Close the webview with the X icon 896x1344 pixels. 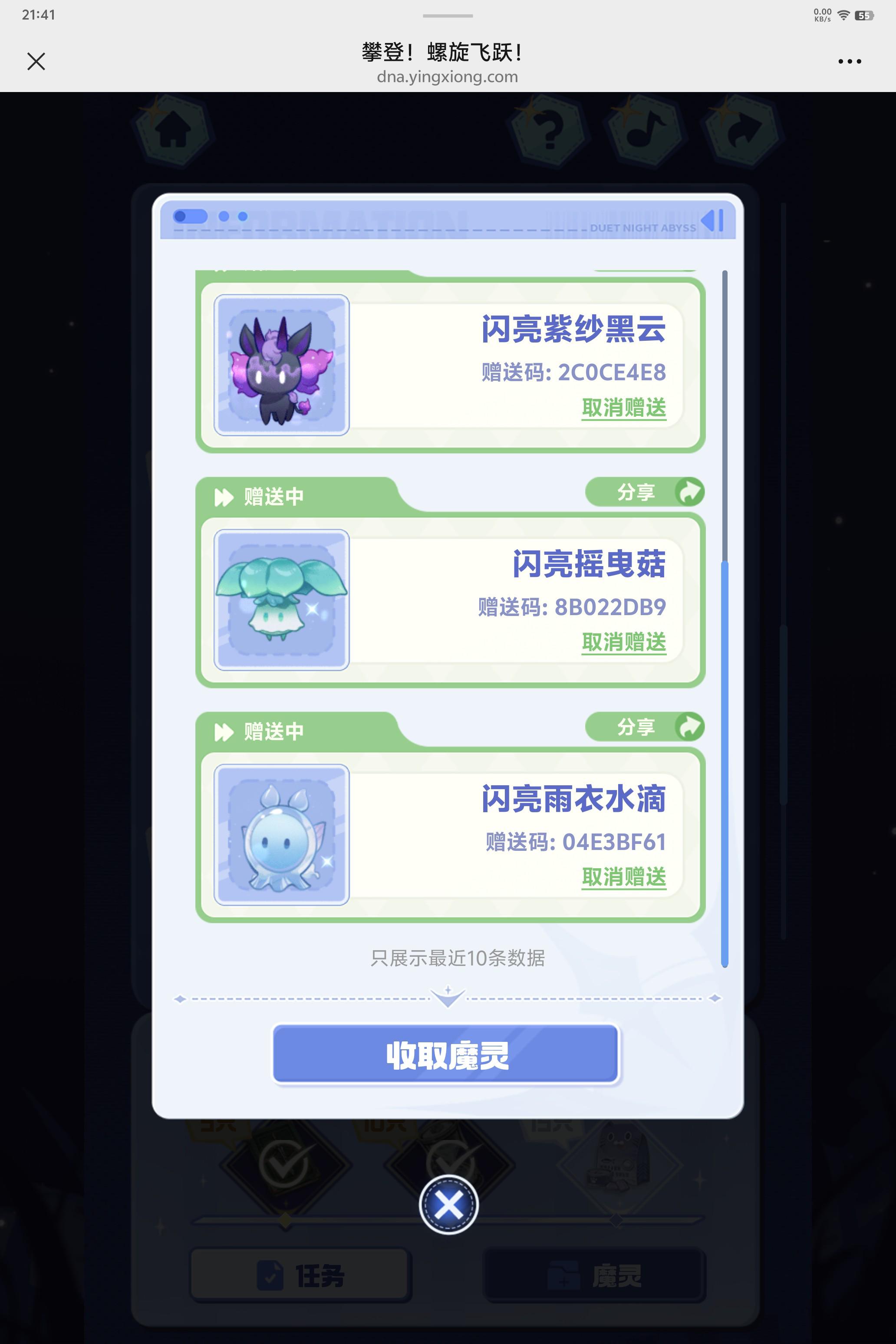point(36,61)
